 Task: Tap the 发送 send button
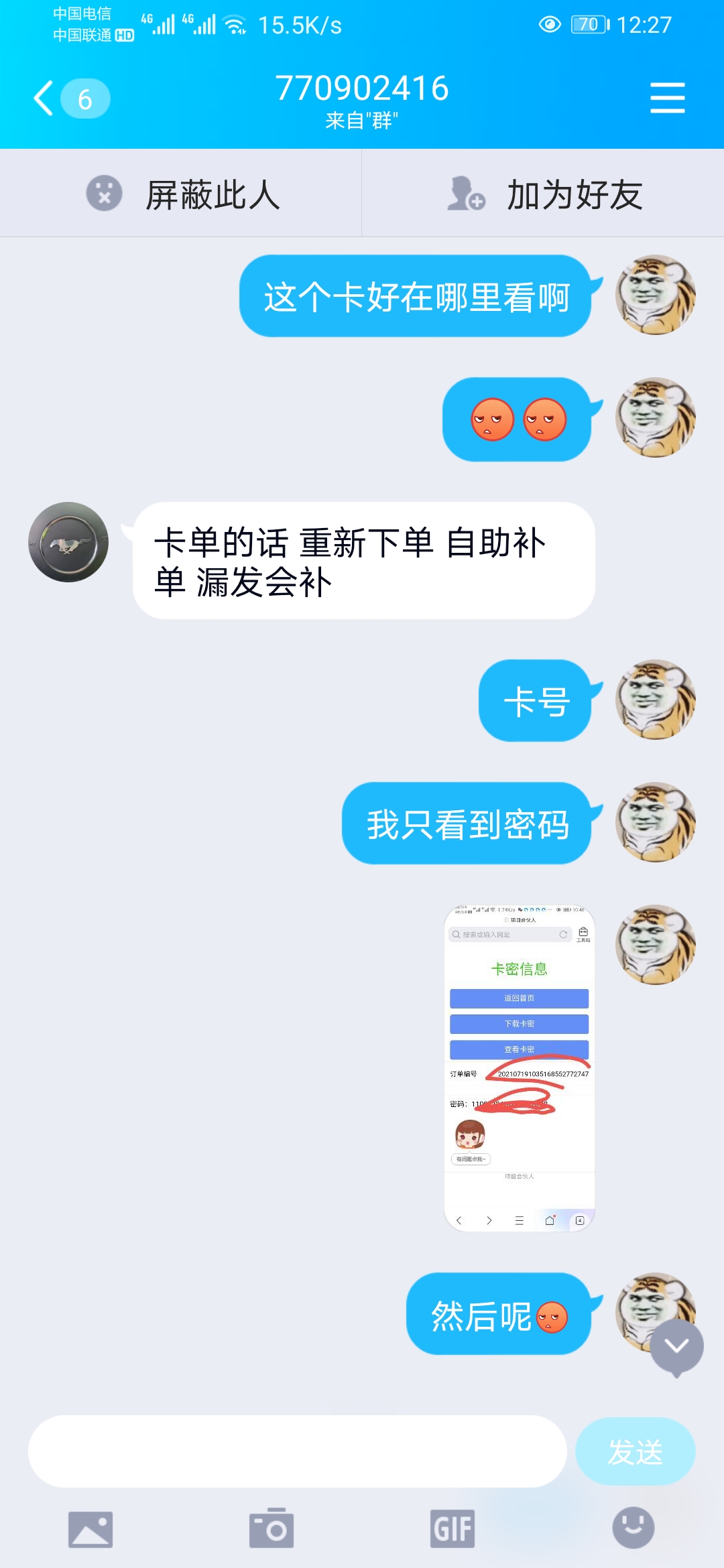635,1451
